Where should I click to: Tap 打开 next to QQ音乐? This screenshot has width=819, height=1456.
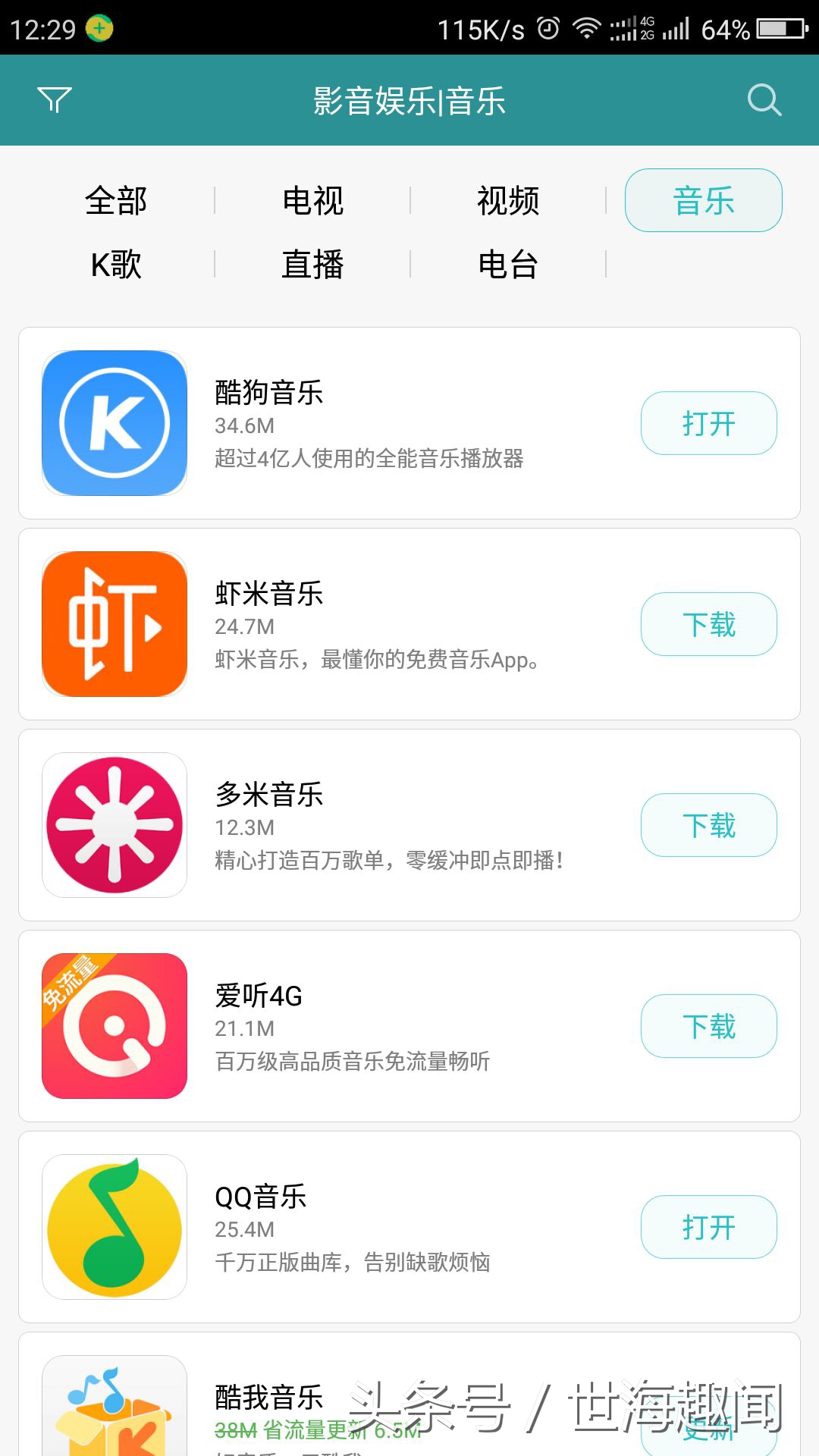pos(708,1227)
